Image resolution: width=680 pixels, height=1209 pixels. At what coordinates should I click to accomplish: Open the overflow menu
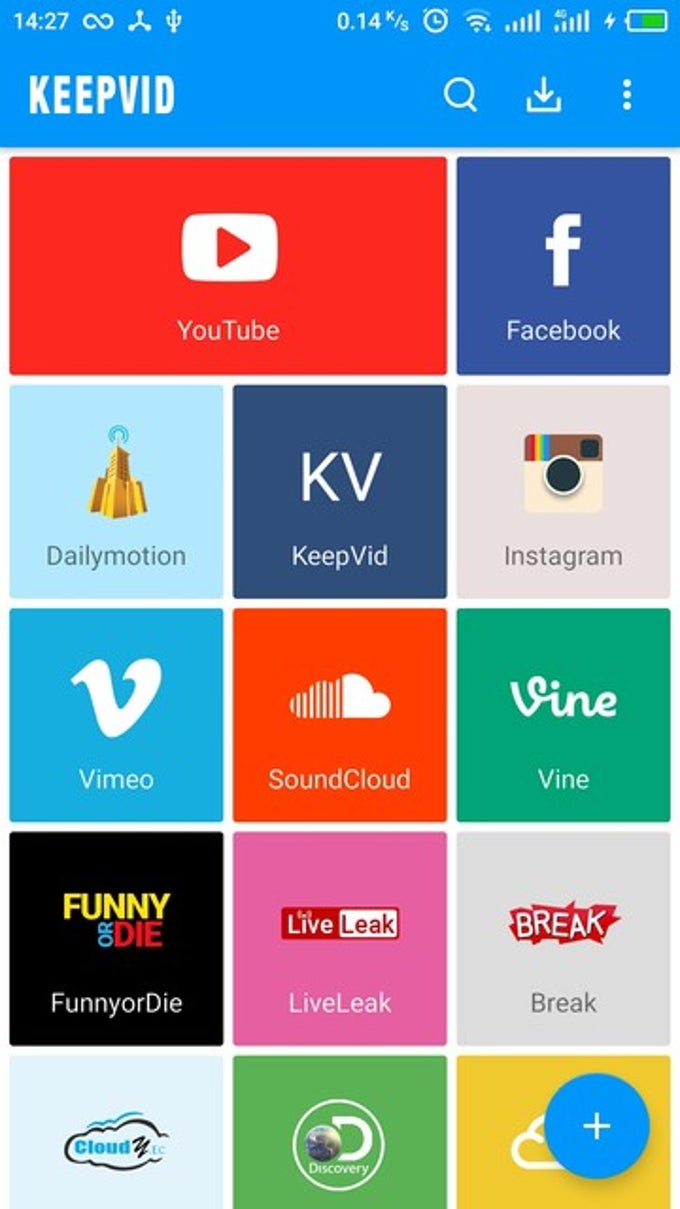point(626,95)
